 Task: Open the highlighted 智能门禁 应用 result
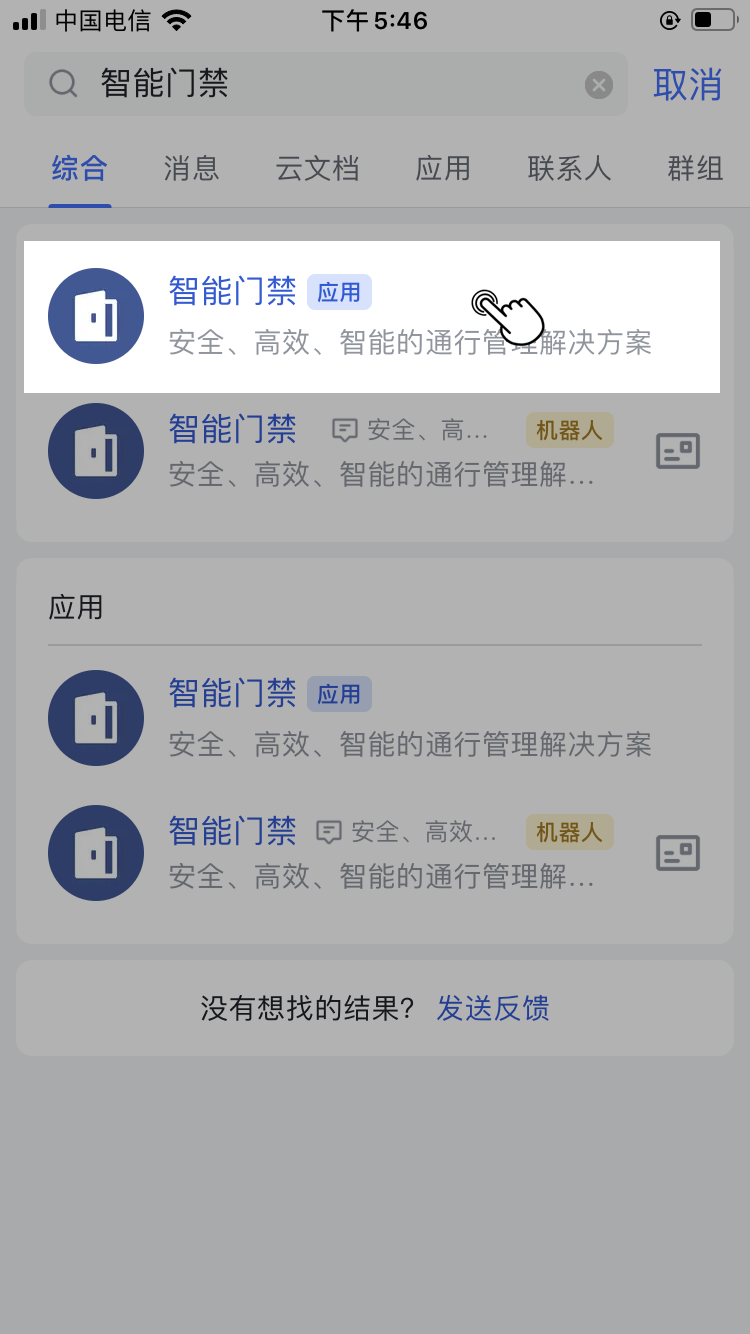tap(372, 316)
